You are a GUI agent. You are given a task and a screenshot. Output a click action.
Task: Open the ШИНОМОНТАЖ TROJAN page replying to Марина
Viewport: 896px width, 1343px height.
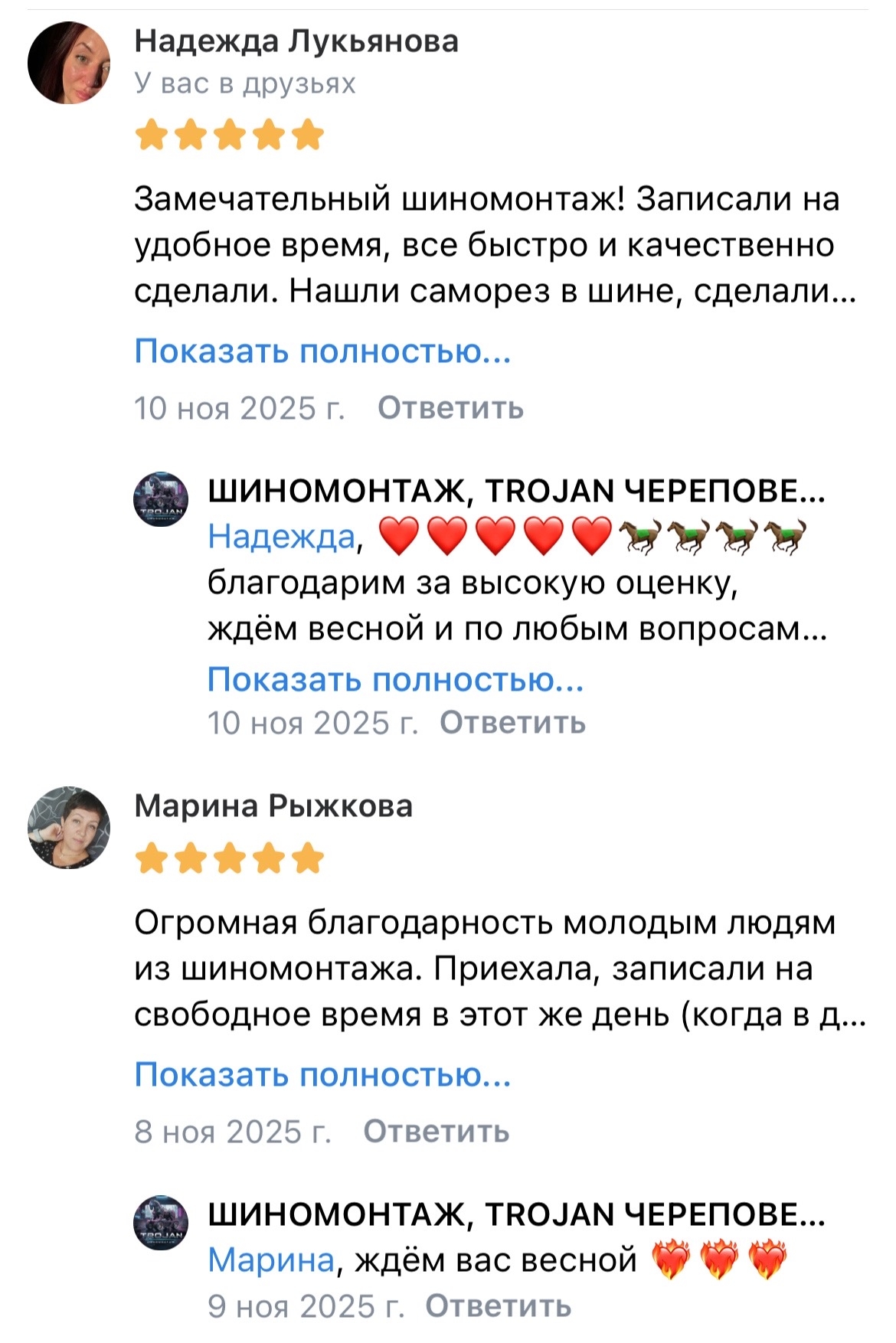tap(516, 1214)
